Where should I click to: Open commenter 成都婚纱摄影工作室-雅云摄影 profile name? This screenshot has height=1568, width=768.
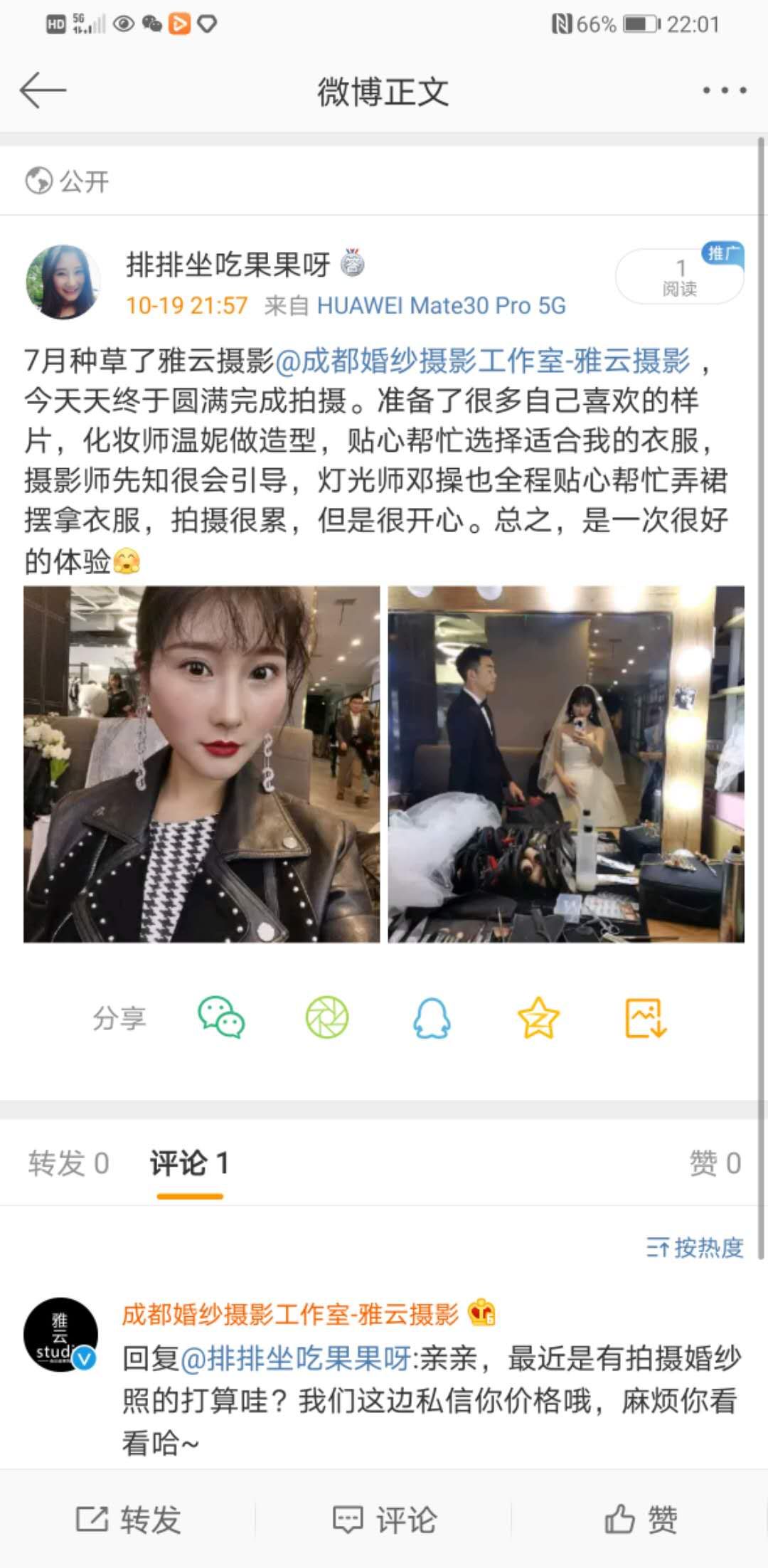(290, 1315)
